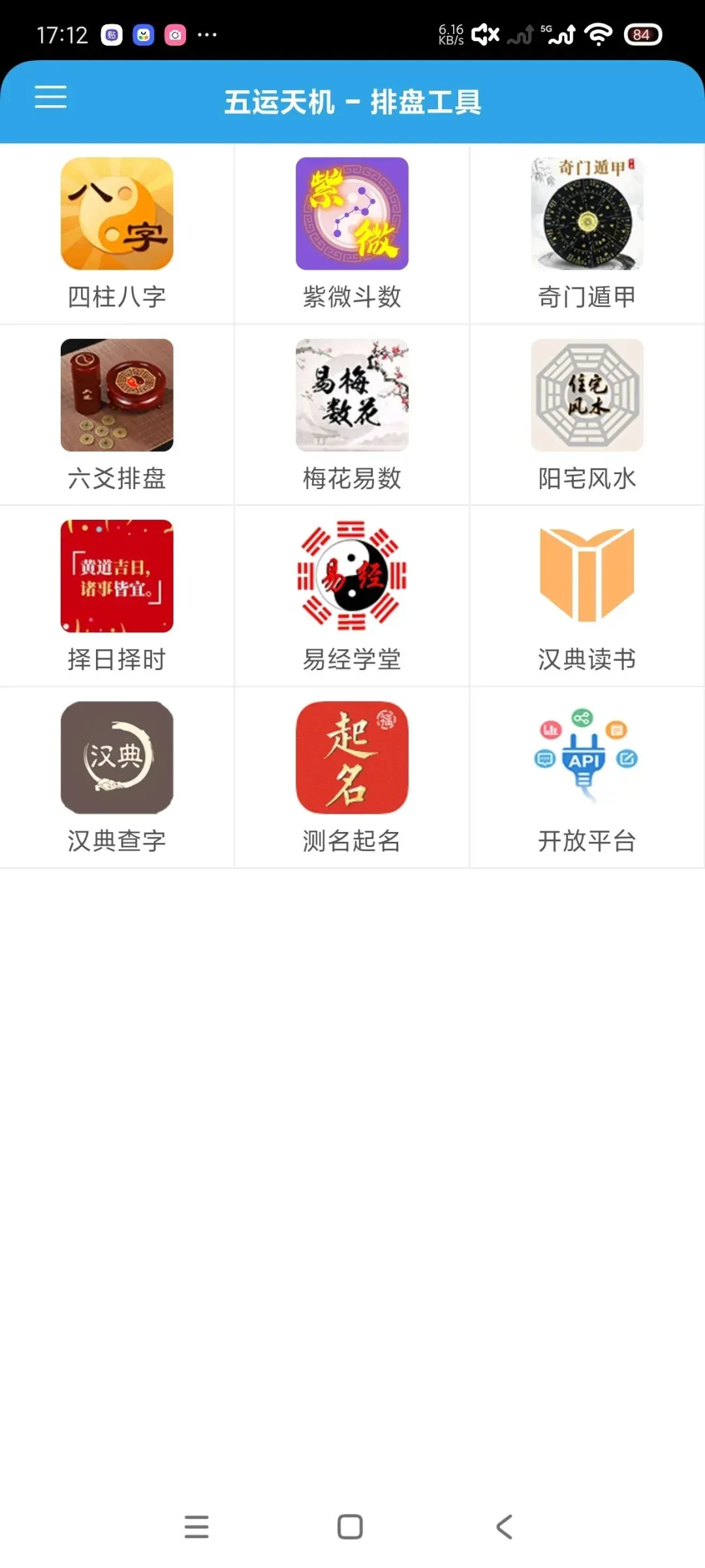The height and width of the screenshot is (1568, 705).
Task: Select the 奇门遁甲 tile
Action: (x=587, y=232)
